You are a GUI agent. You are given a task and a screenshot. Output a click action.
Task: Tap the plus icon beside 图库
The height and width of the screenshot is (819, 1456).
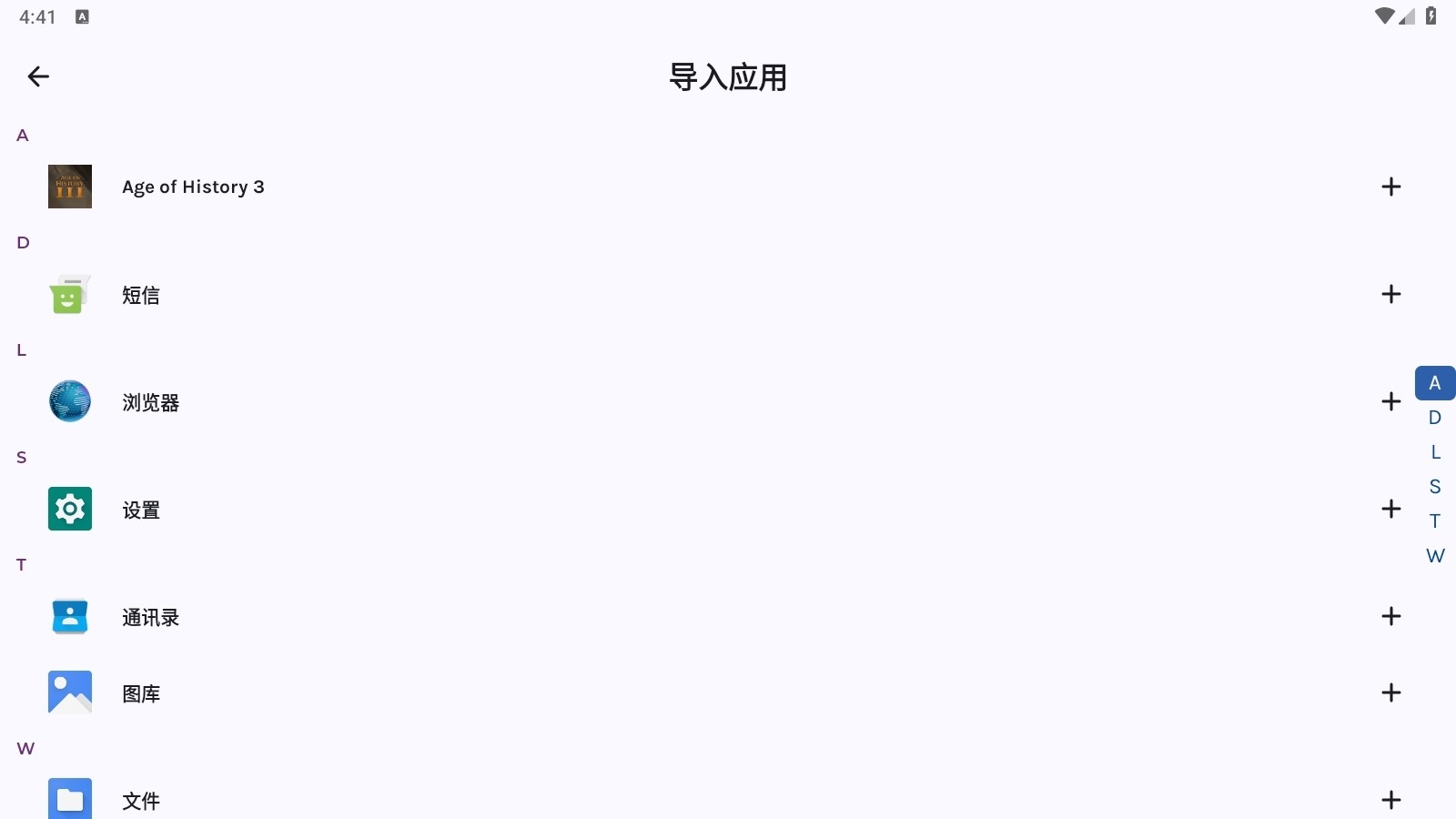[1390, 693]
